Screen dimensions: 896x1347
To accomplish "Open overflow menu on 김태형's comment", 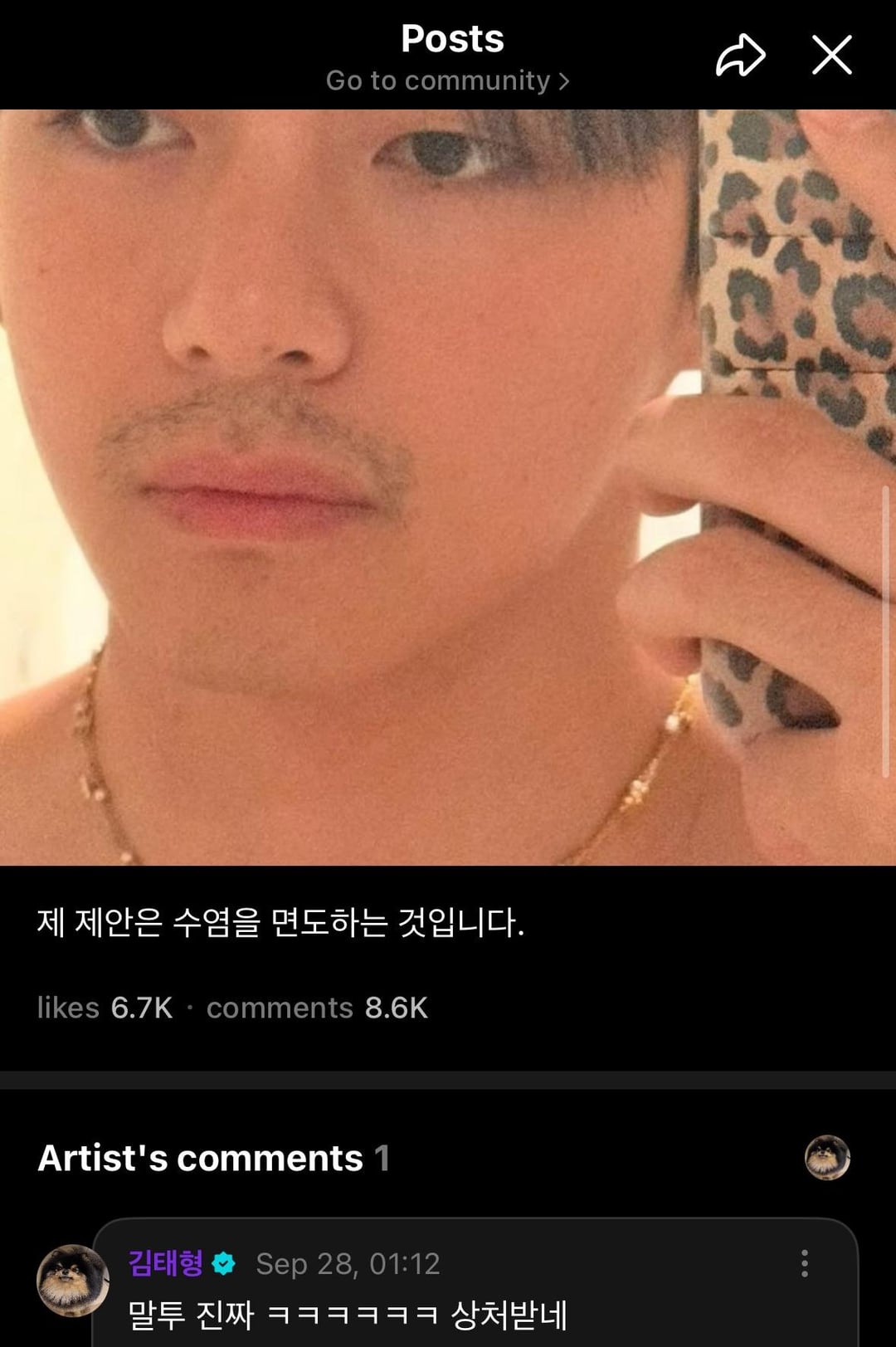I will (x=804, y=1263).
